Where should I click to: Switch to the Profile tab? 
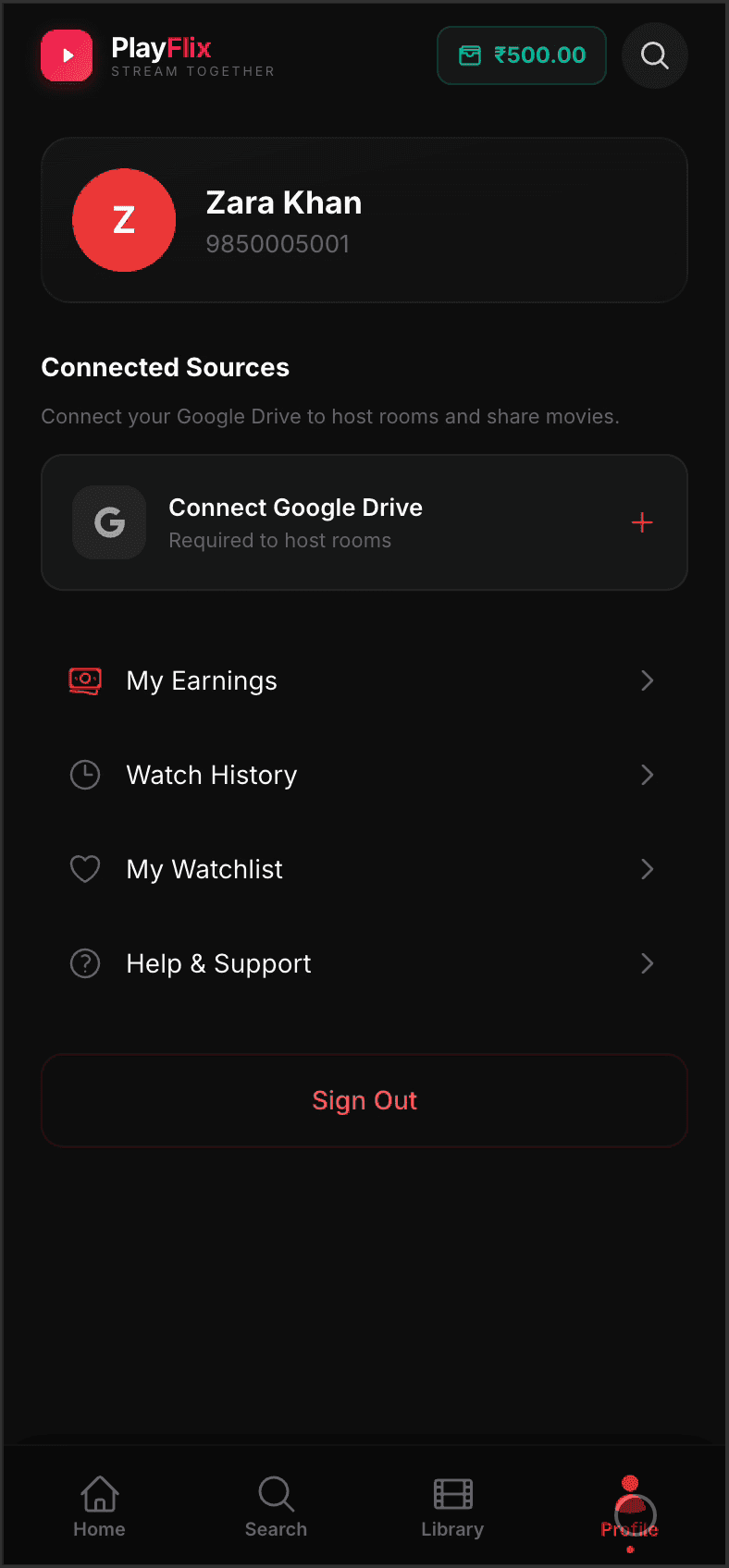[x=630, y=1505]
